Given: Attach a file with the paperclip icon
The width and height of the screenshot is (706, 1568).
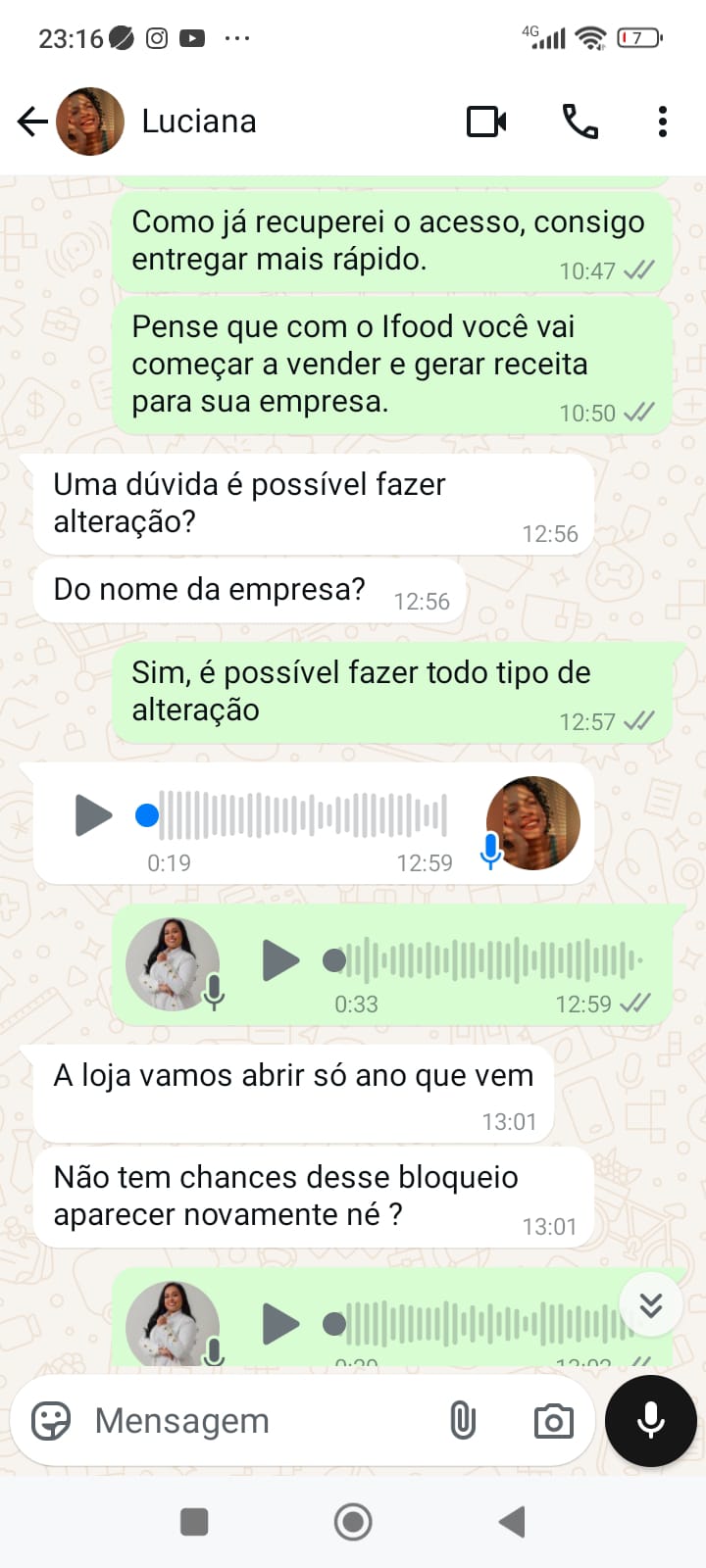Looking at the screenshot, I should [461, 1420].
